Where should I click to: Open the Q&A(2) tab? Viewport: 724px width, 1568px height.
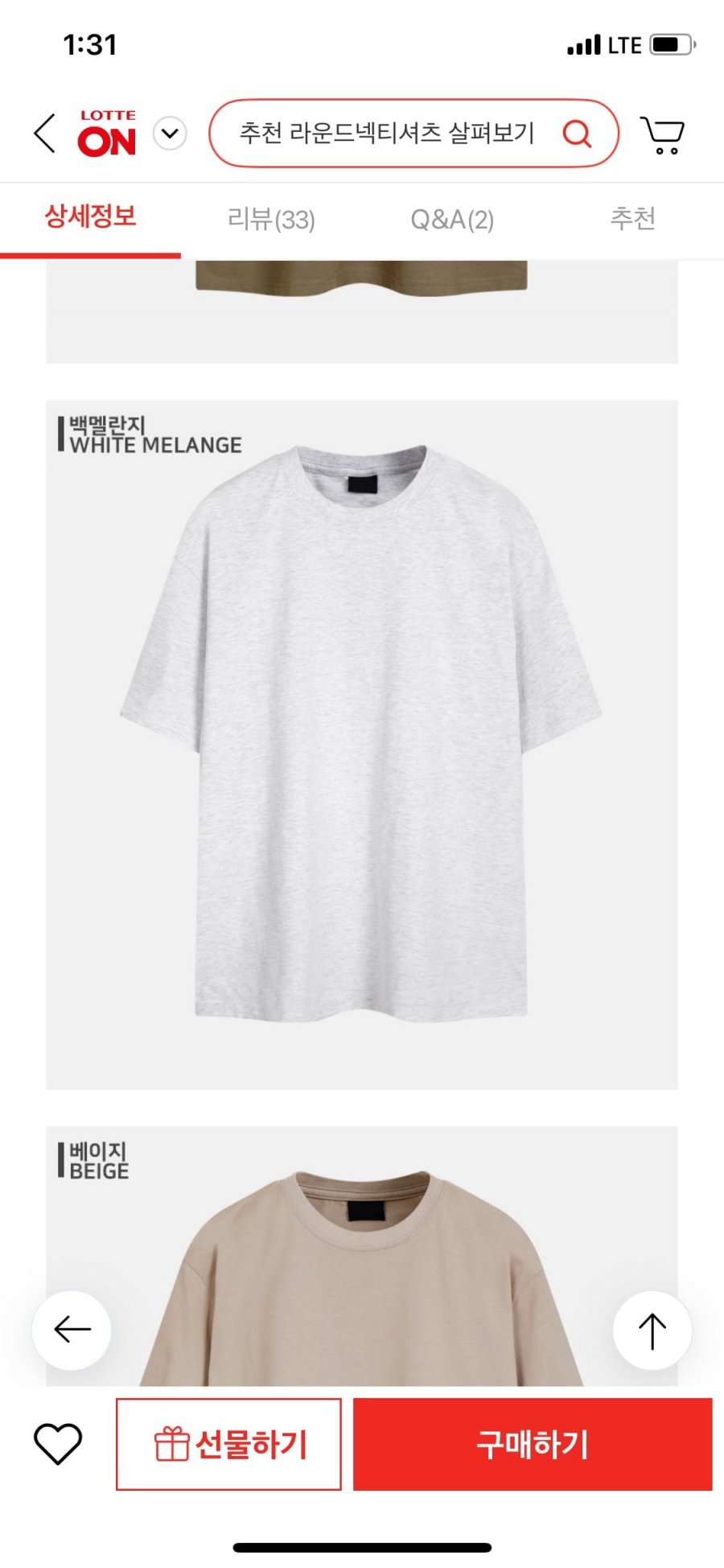[452, 219]
